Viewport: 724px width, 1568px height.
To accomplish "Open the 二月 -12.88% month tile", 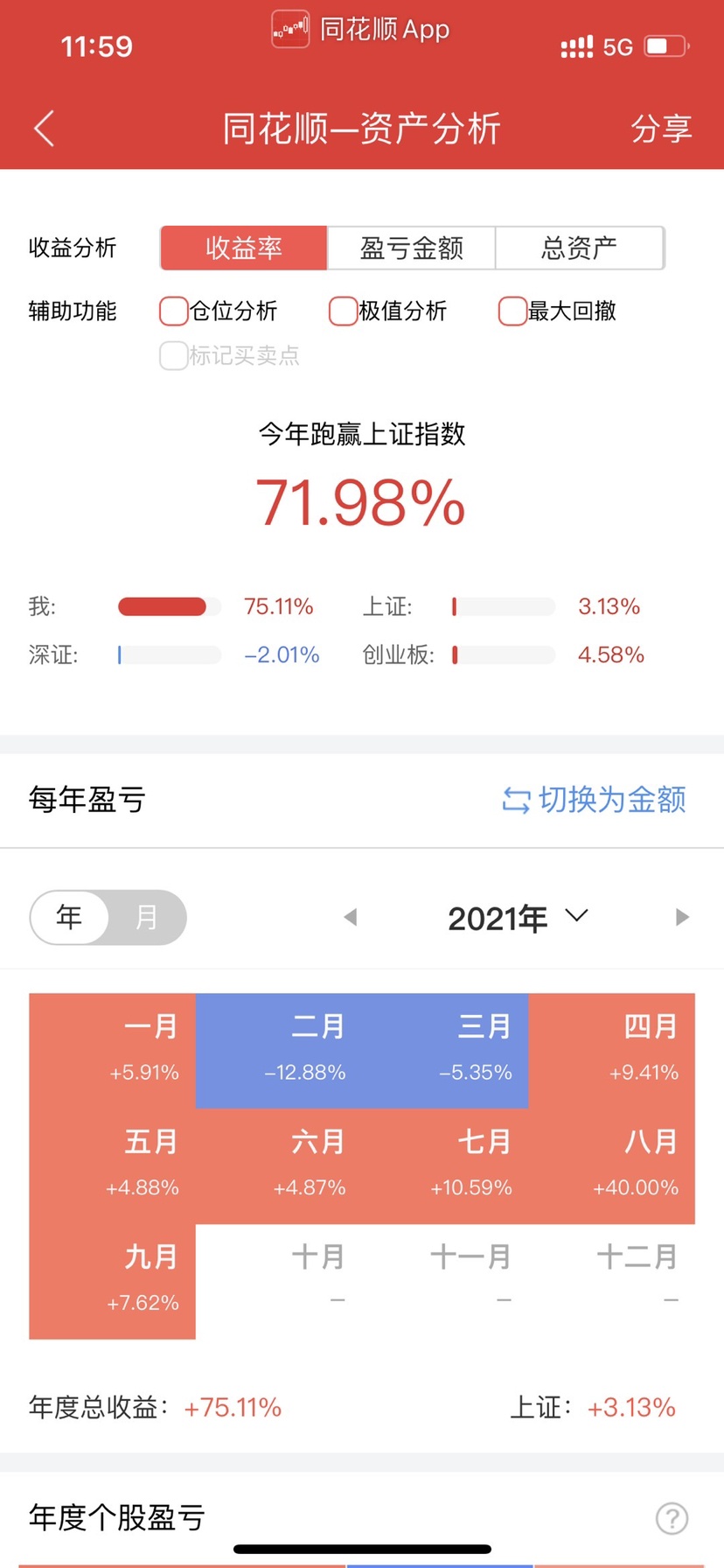I will click(279, 1050).
